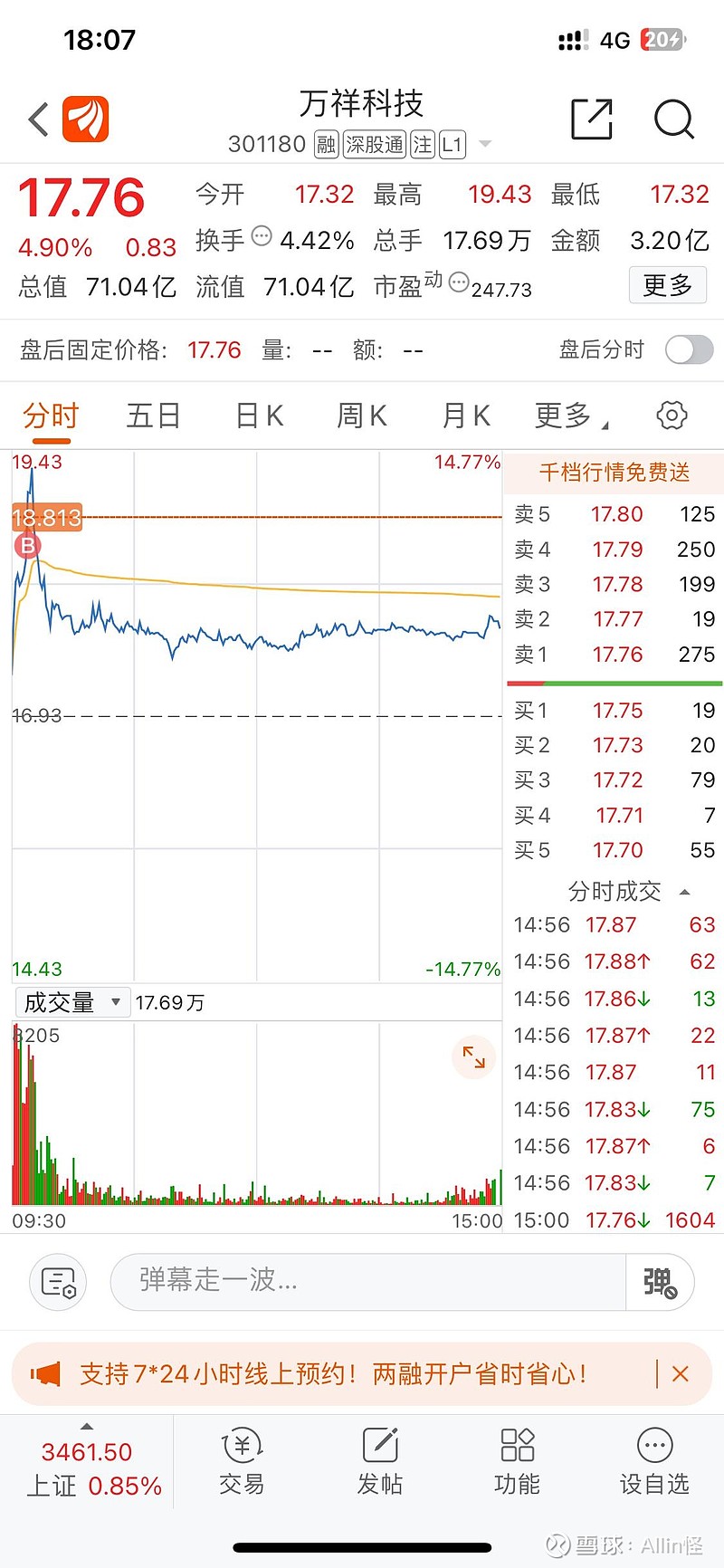This screenshot has width=724, height=1568.
Task: Tap 更多 to show more quote data
Action: [x=668, y=285]
